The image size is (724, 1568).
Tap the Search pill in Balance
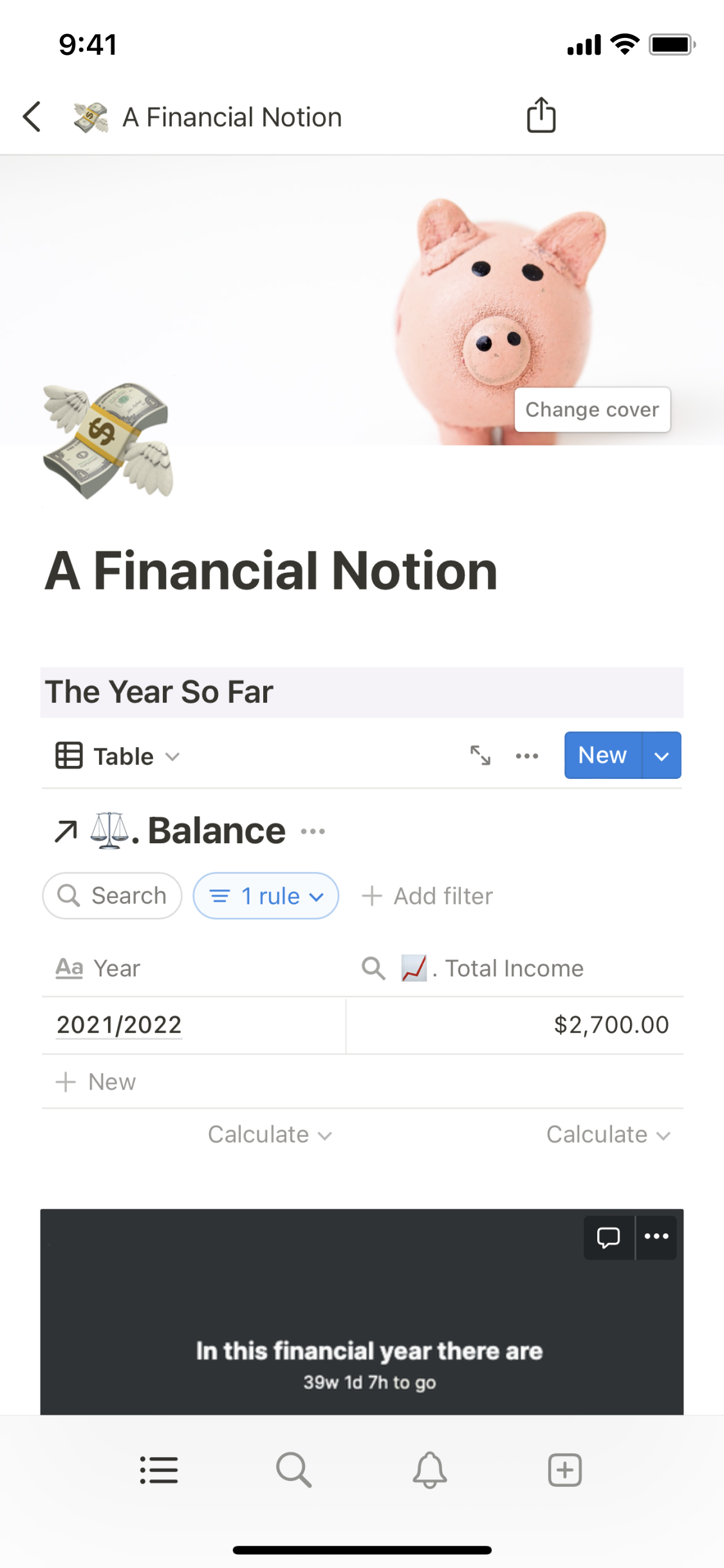(x=113, y=895)
